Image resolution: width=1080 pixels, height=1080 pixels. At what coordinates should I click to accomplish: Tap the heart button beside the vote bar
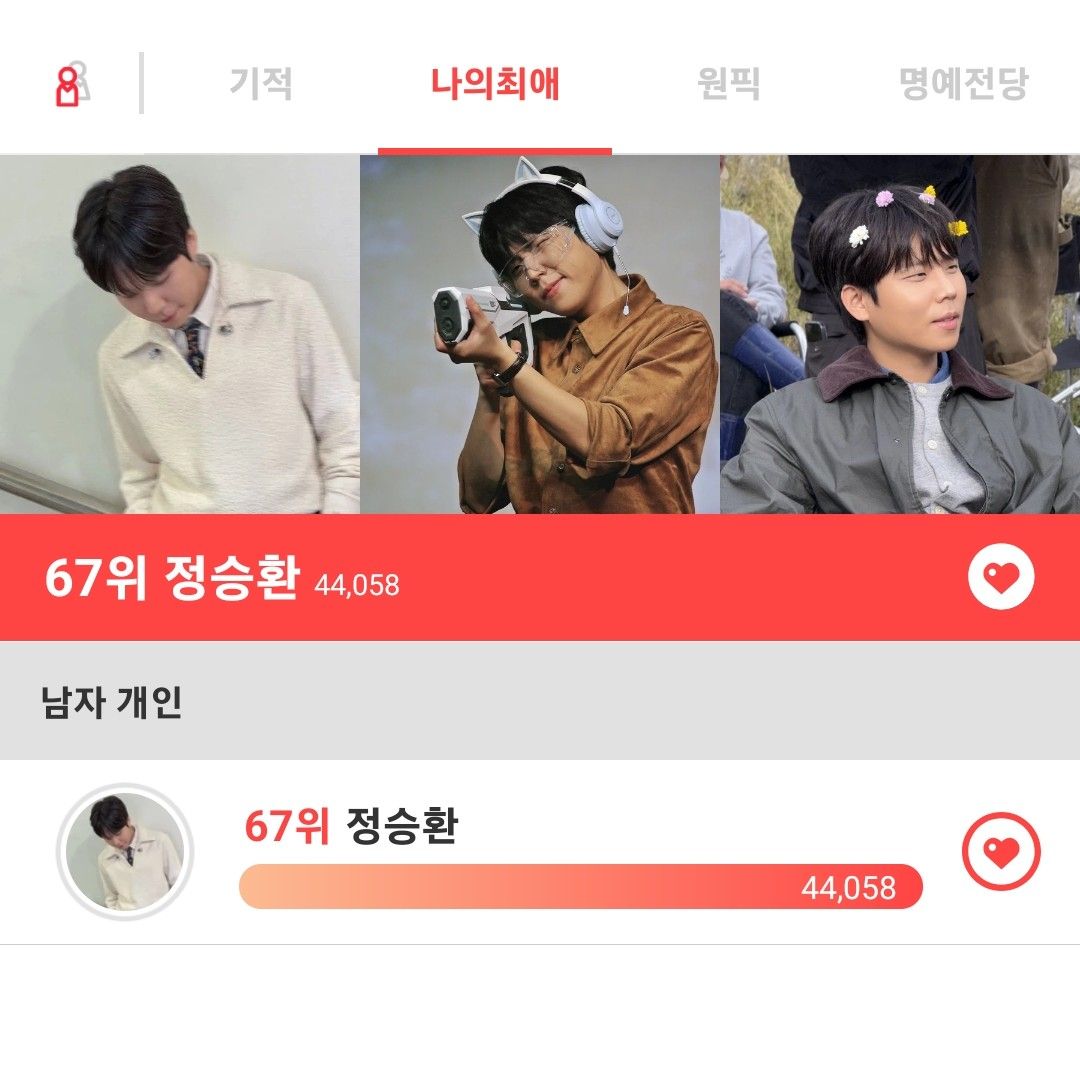pyautogui.click(x=1001, y=852)
